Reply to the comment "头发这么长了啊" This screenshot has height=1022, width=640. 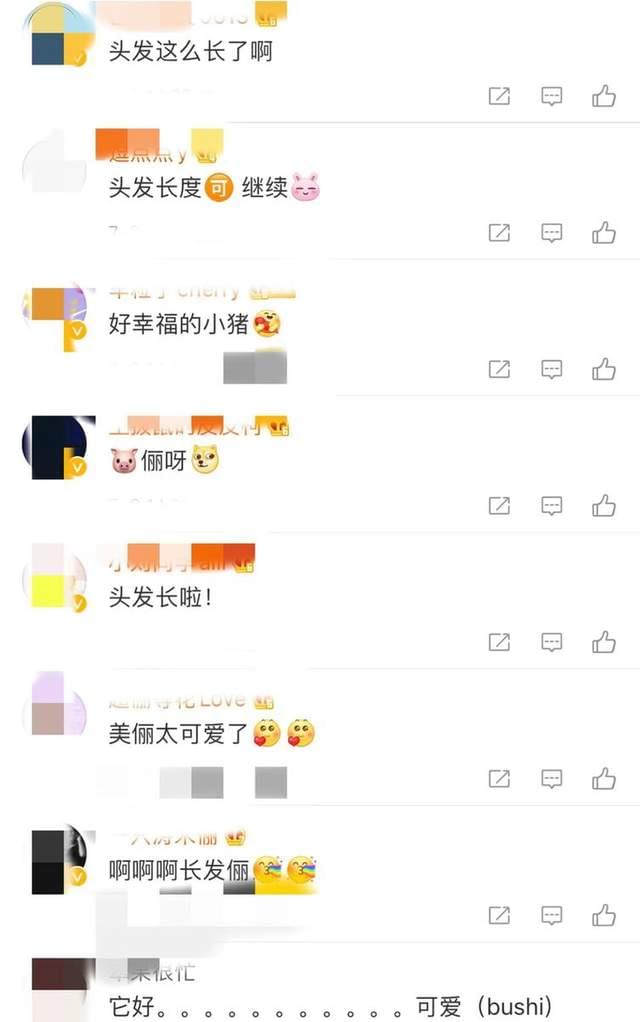pos(552,96)
